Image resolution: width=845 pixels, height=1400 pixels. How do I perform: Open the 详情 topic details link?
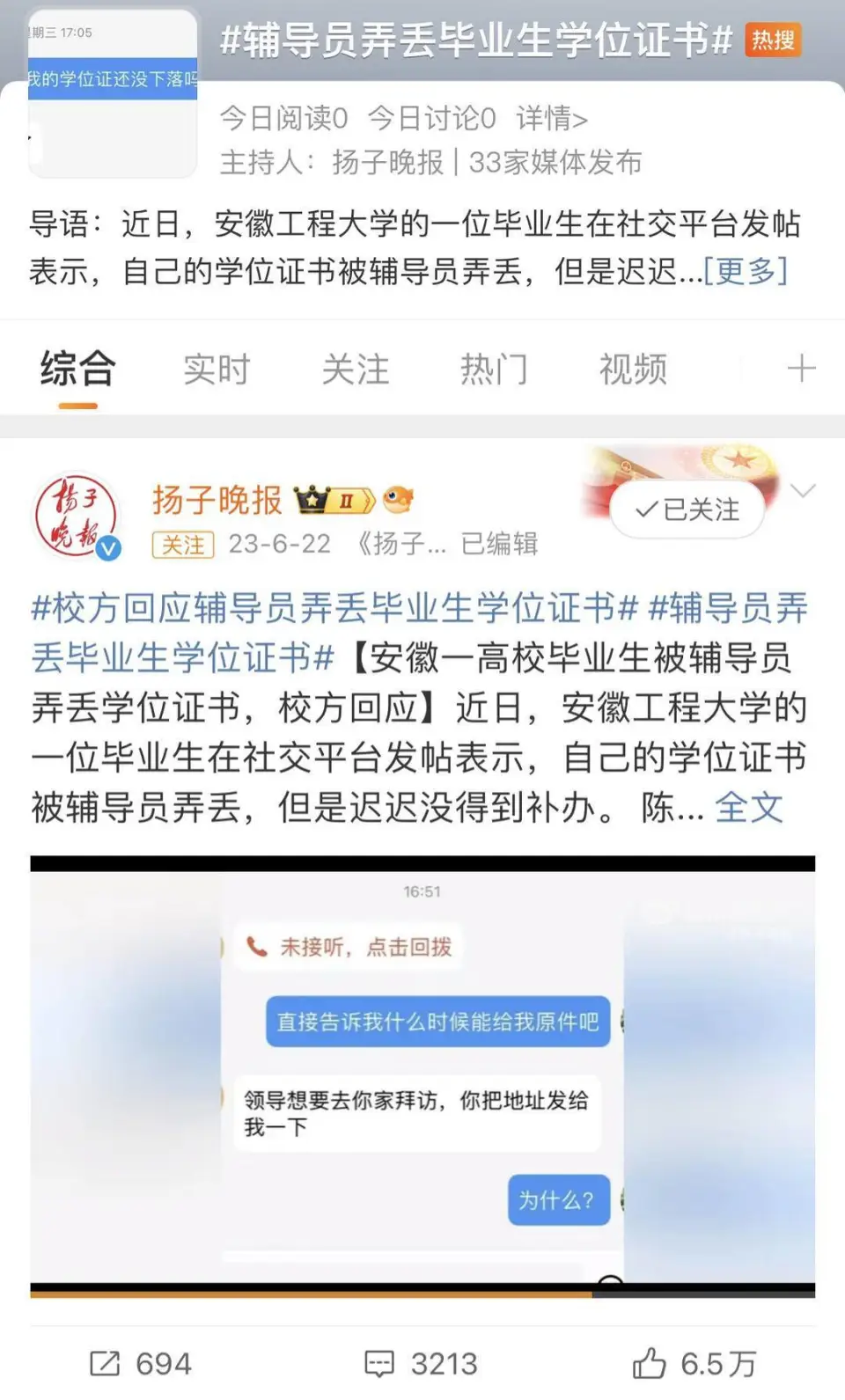pyautogui.click(x=551, y=118)
